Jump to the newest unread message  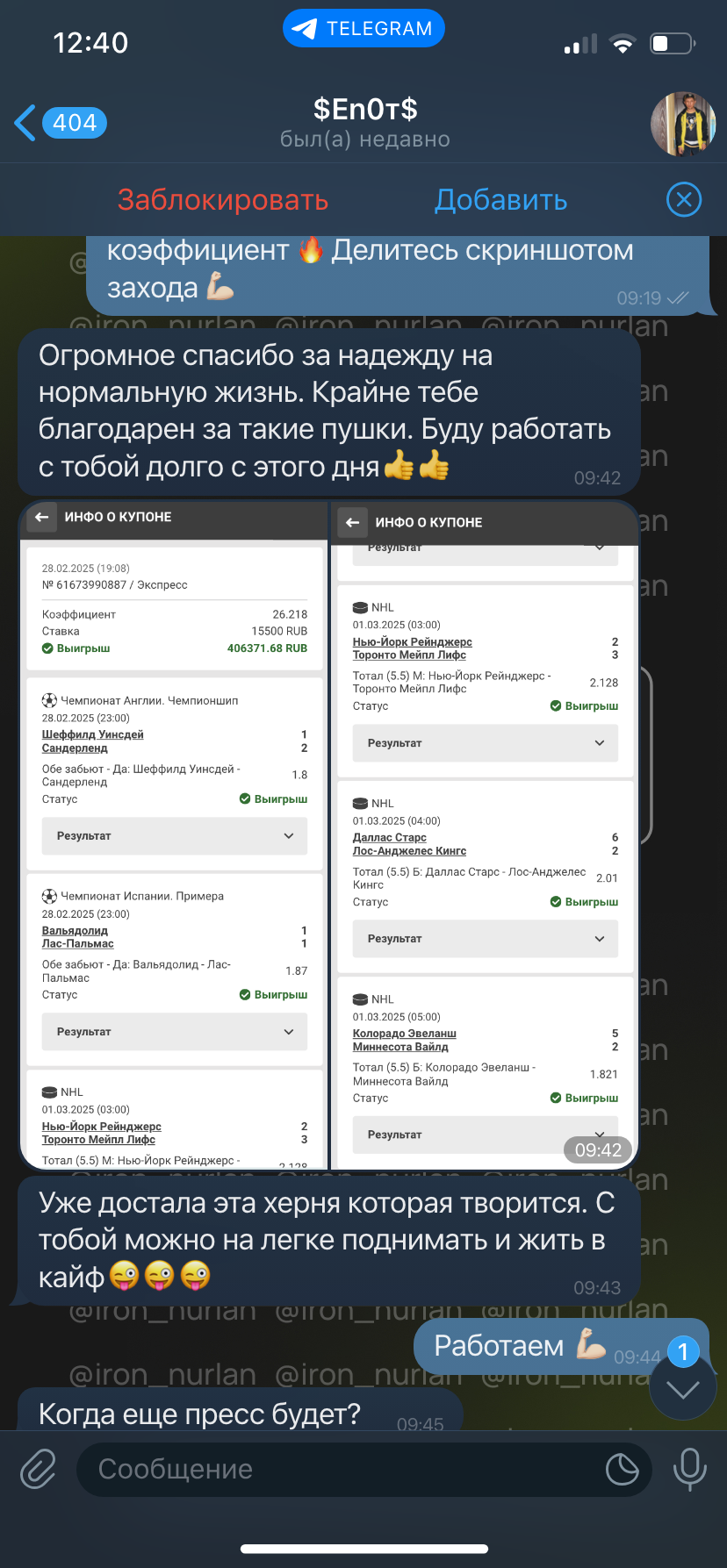(x=683, y=1386)
